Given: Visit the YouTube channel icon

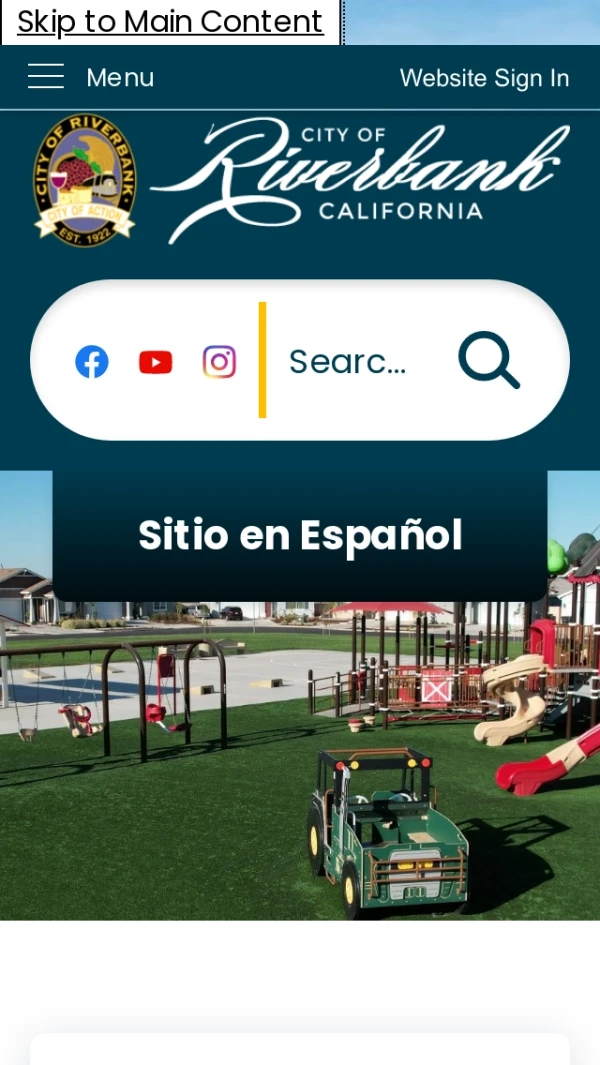Looking at the screenshot, I should pyautogui.click(x=155, y=361).
